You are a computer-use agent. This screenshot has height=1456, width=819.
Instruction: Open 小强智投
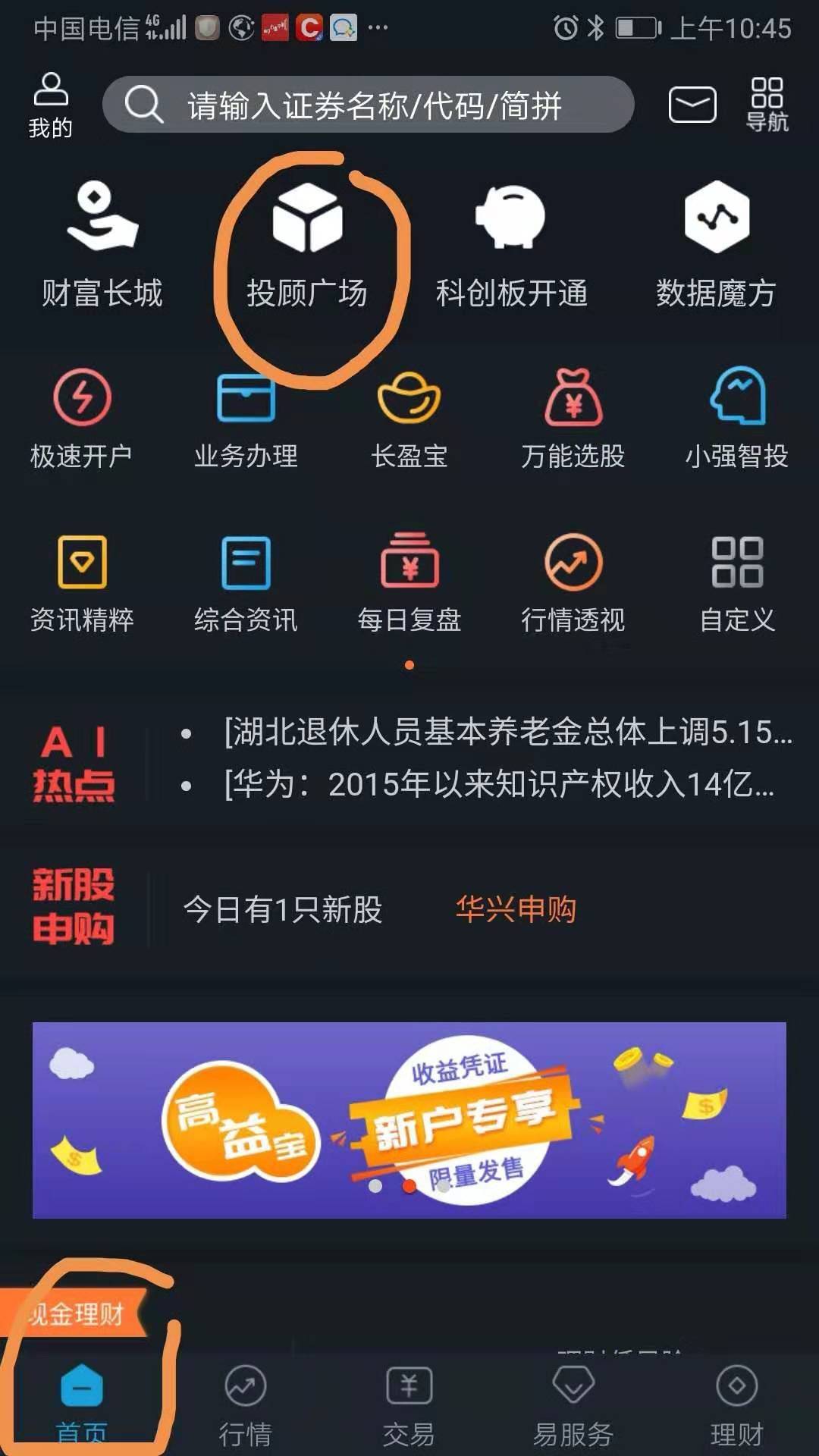pyautogui.click(x=737, y=419)
